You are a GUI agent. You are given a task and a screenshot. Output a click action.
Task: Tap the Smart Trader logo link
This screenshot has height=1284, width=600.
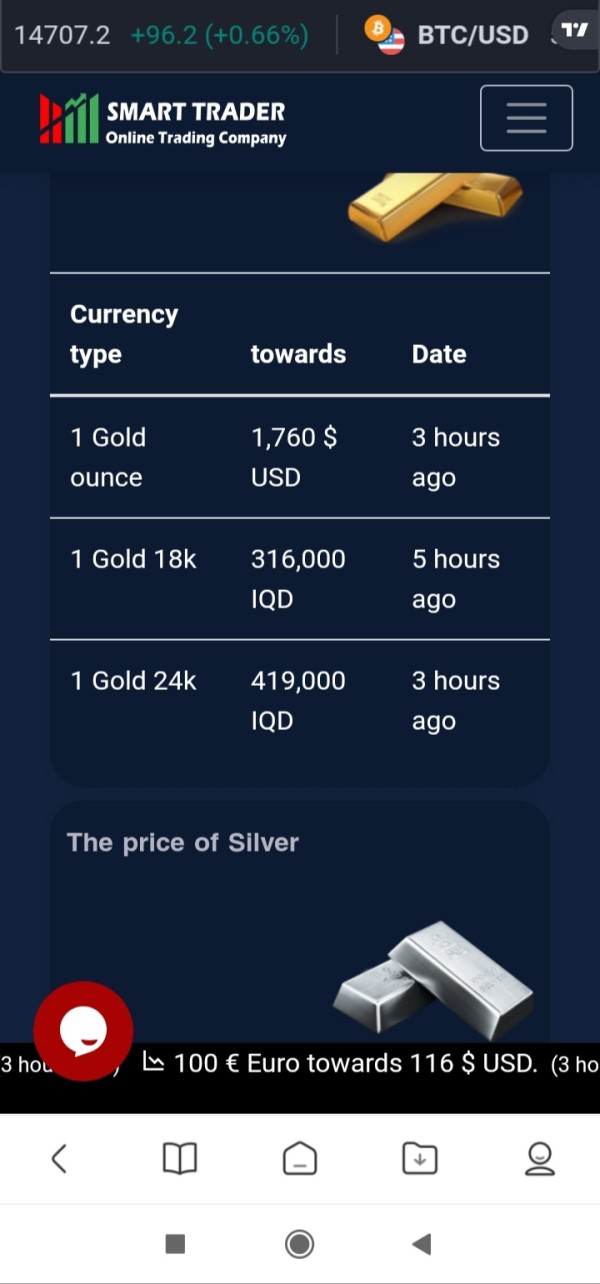click(x=163, y=120)
